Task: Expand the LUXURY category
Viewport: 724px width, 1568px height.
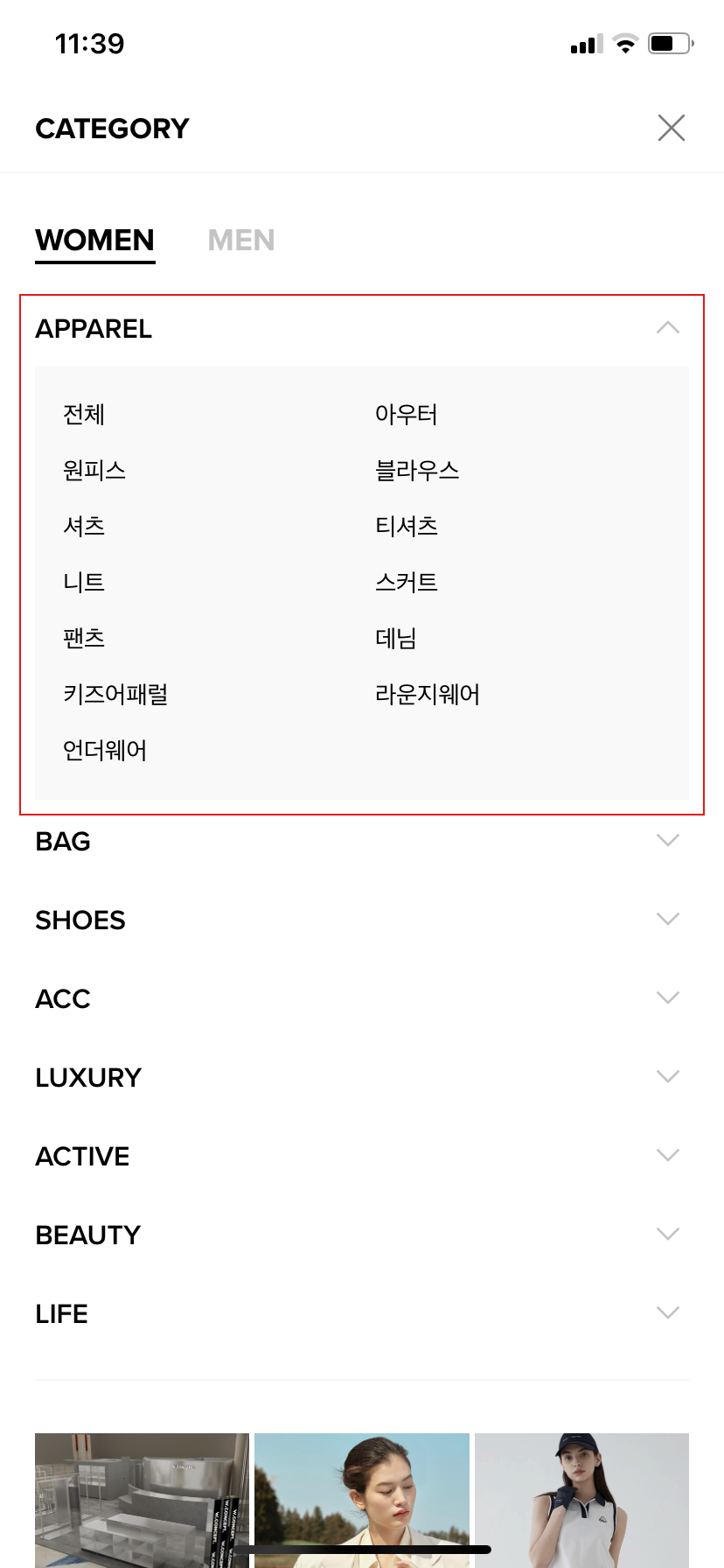Action: 362,1077
